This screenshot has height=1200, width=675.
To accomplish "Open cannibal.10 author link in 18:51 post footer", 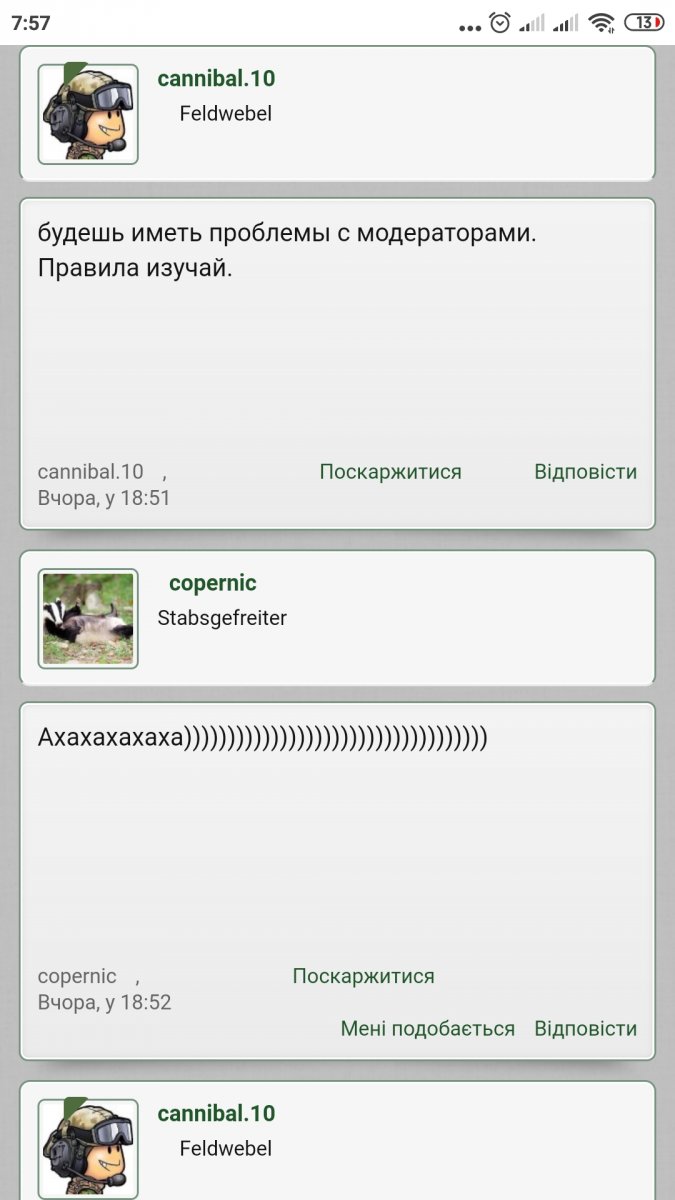I will coord(90,472).
